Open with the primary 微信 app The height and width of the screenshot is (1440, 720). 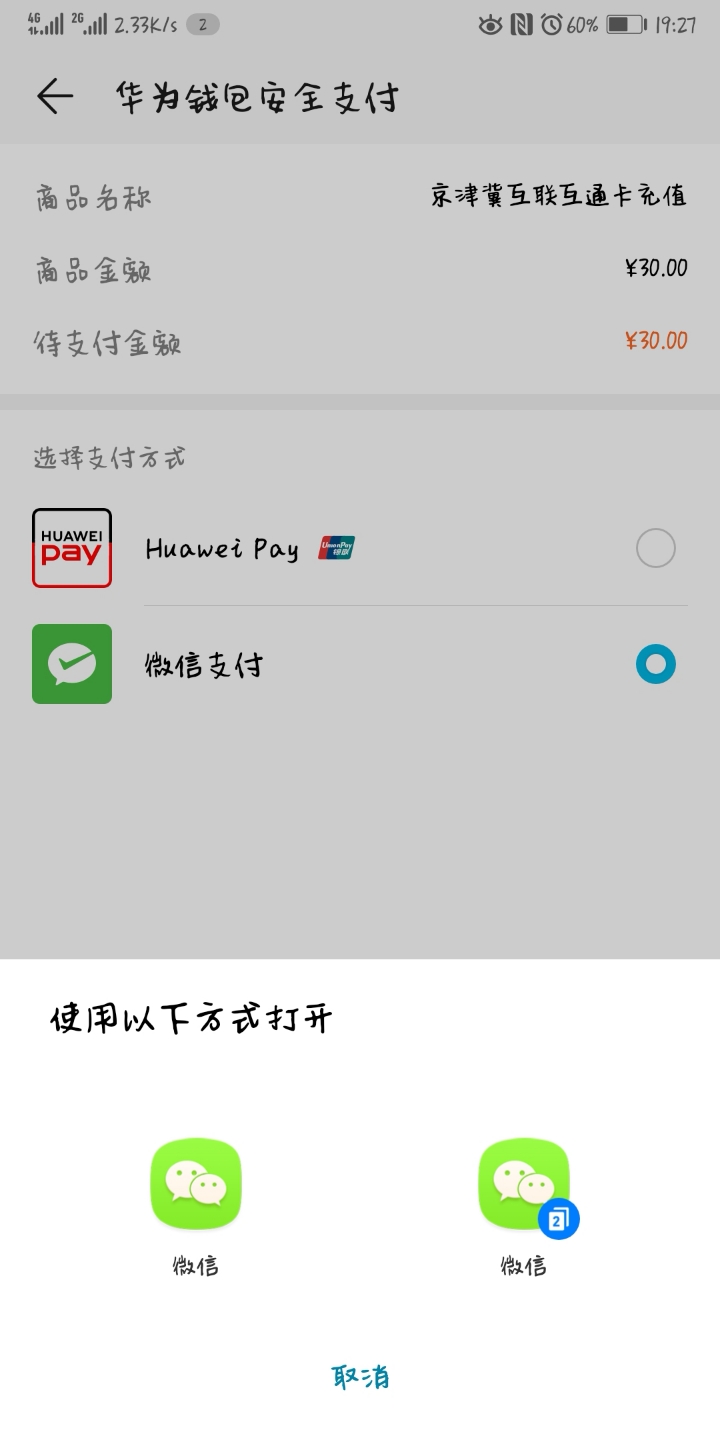196,1185
